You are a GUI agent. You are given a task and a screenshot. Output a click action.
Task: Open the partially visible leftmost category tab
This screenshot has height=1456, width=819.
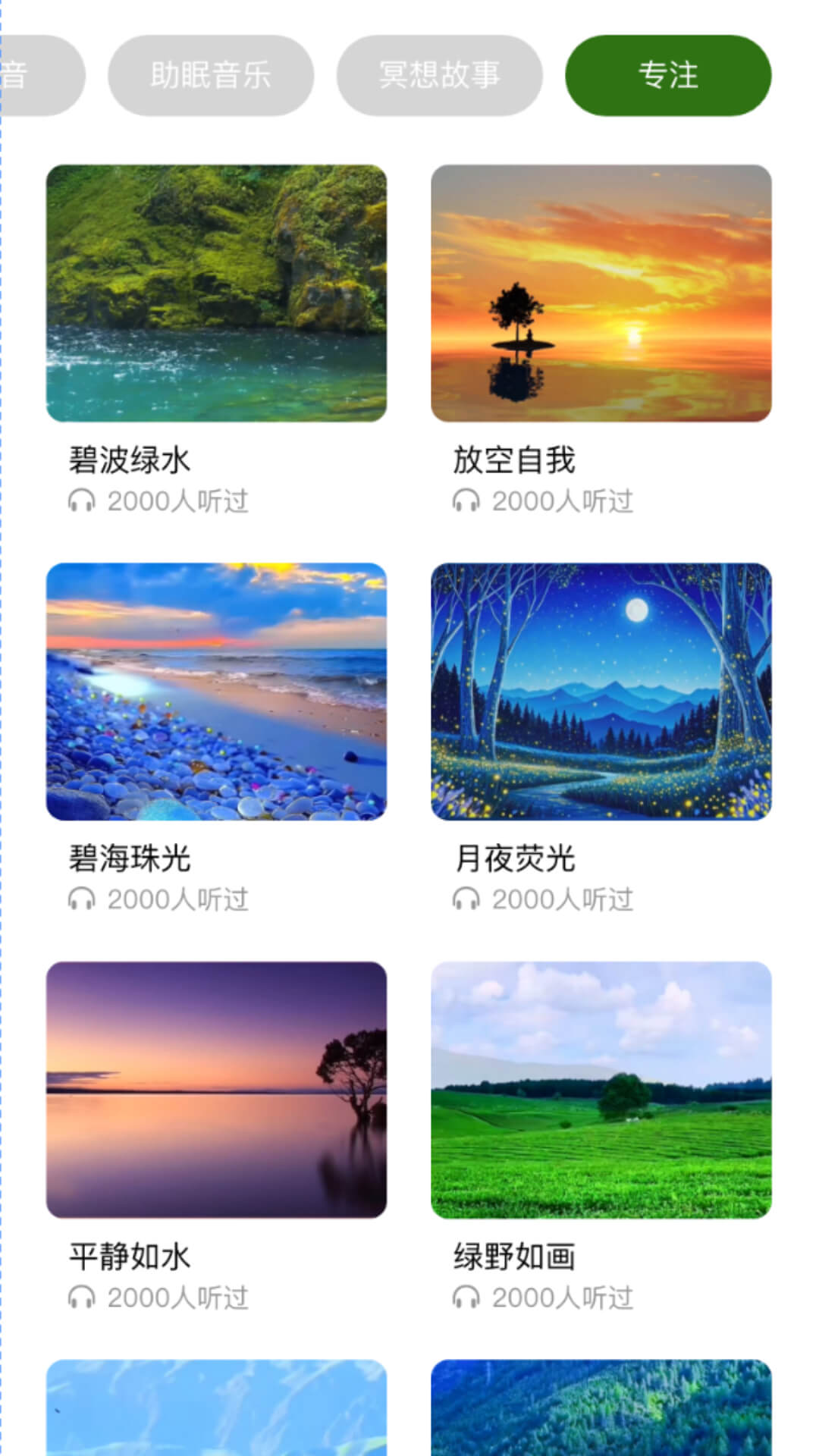pyautogui.click(x=30, y=74)
